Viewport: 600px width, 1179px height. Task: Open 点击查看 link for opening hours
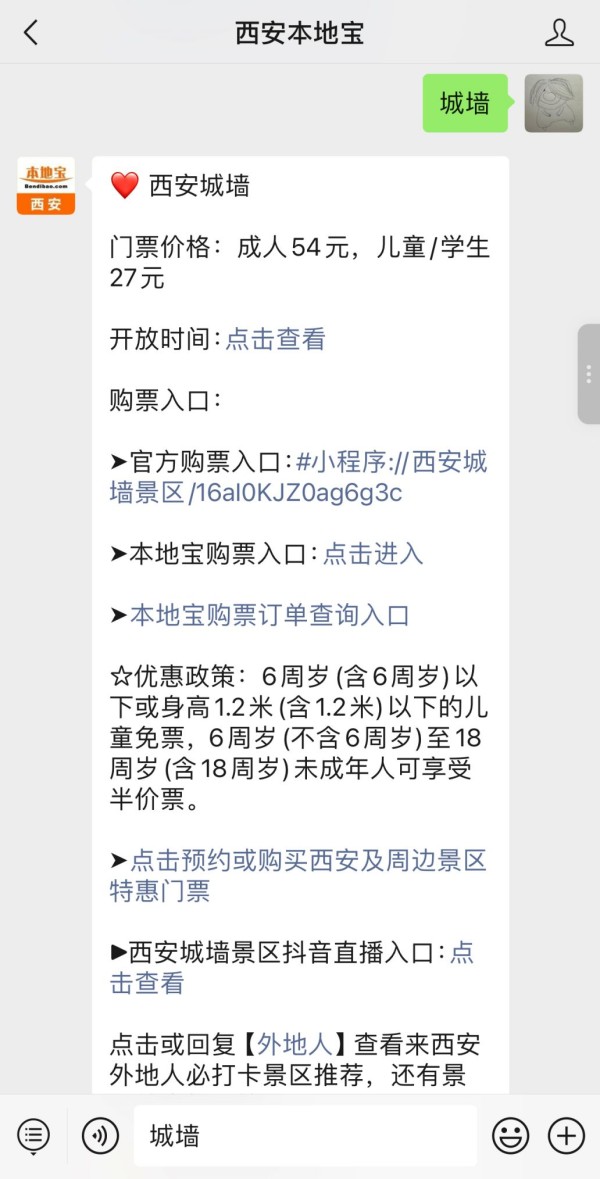tap(275, 339)
